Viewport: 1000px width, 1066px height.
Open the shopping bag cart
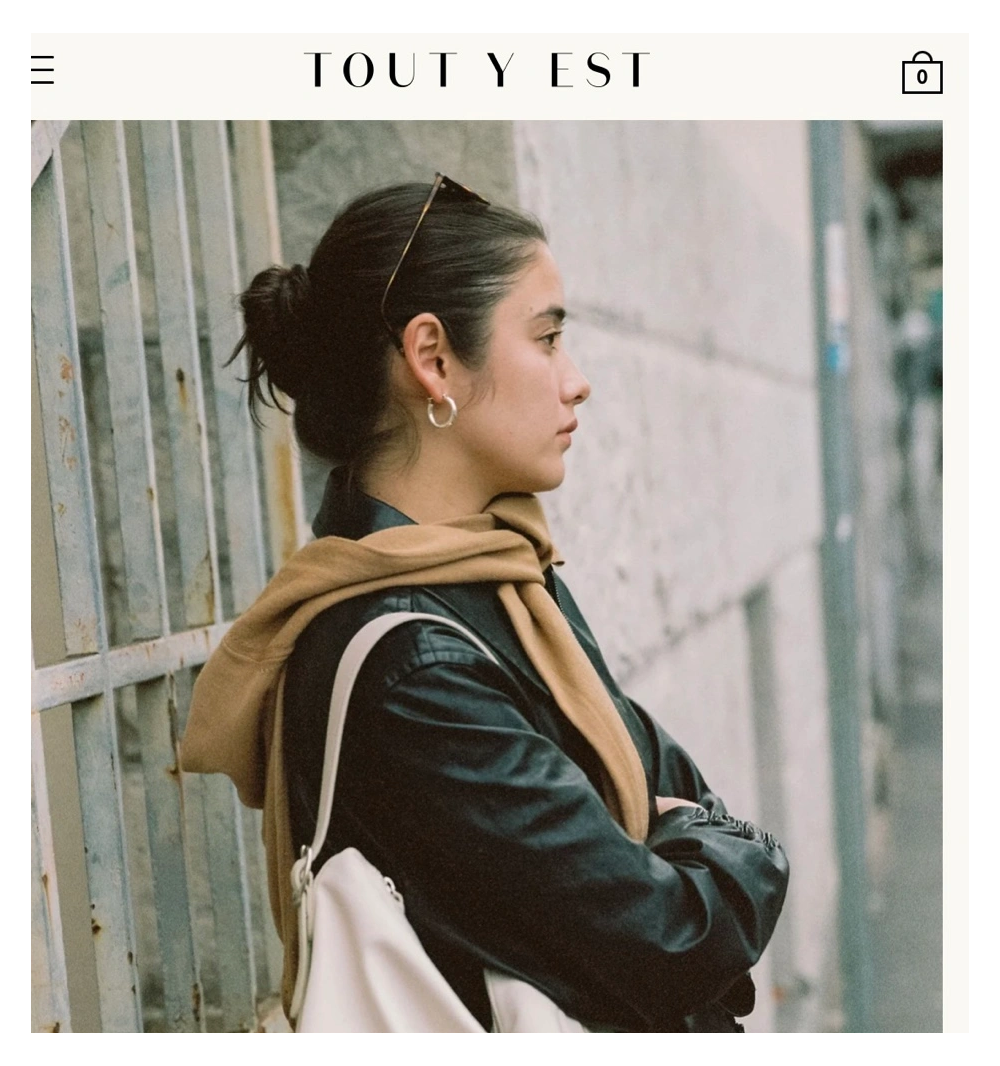(x=921, y=74)
